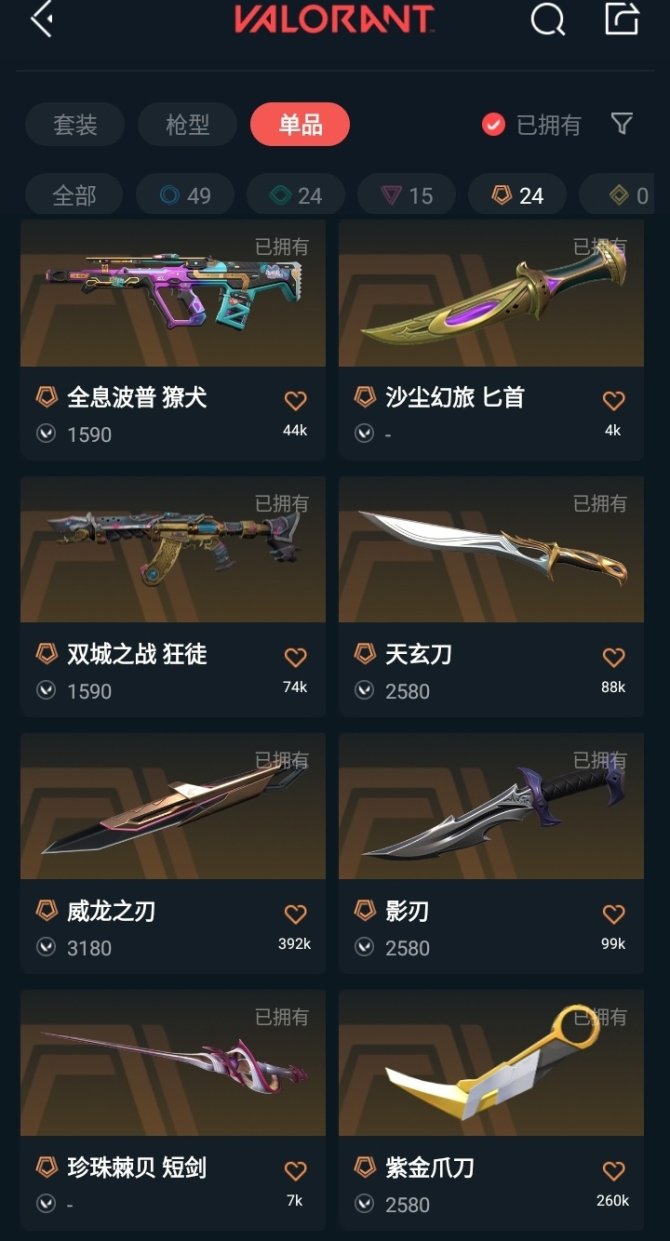Switch to the 枪型 tab
Viewport: 670px width, 1241px height.
pyautogui.click(x=187, y=125)
